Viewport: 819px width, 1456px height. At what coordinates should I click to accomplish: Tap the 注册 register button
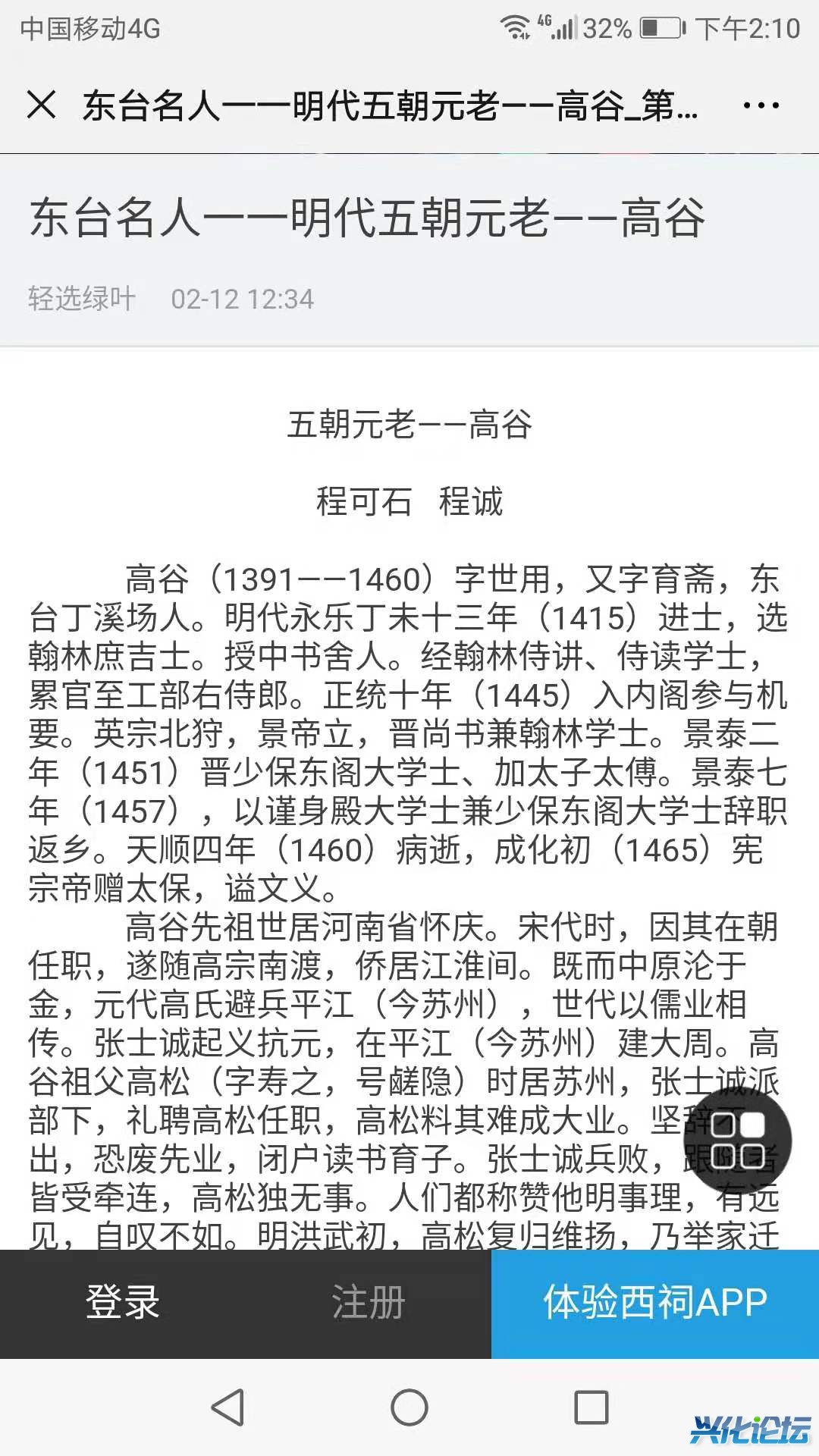(369, 1303)
